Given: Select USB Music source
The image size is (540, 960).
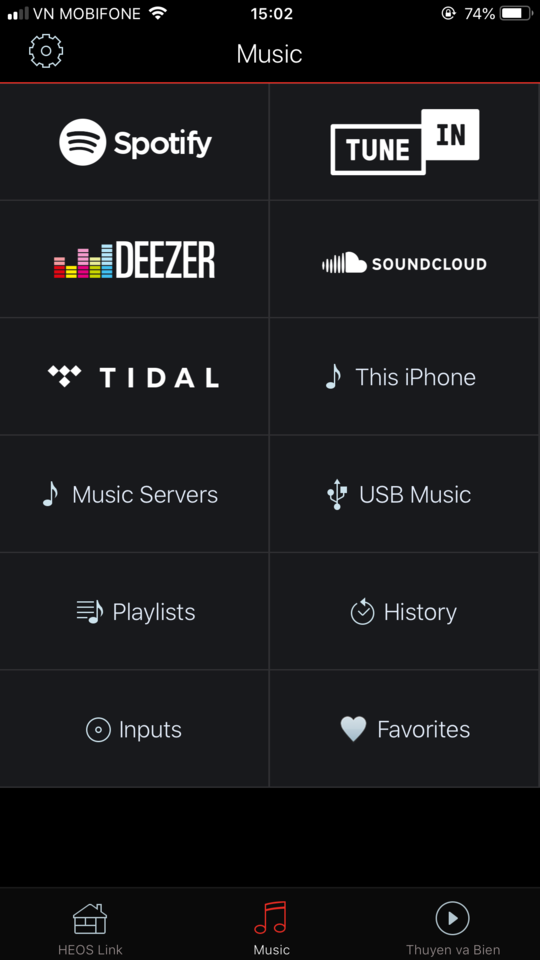Looking at the screenshot, I should [x=405, y=494].
